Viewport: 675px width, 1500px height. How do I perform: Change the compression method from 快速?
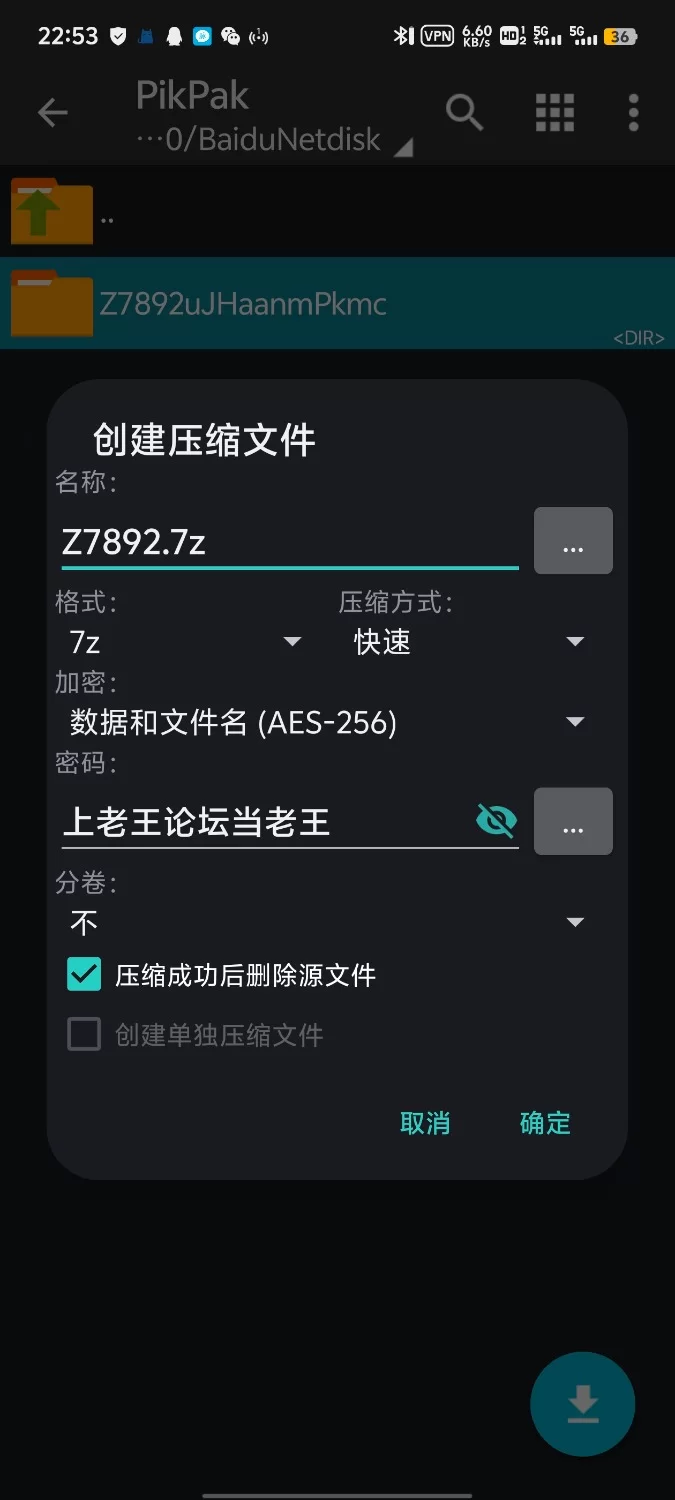point(469,641)
